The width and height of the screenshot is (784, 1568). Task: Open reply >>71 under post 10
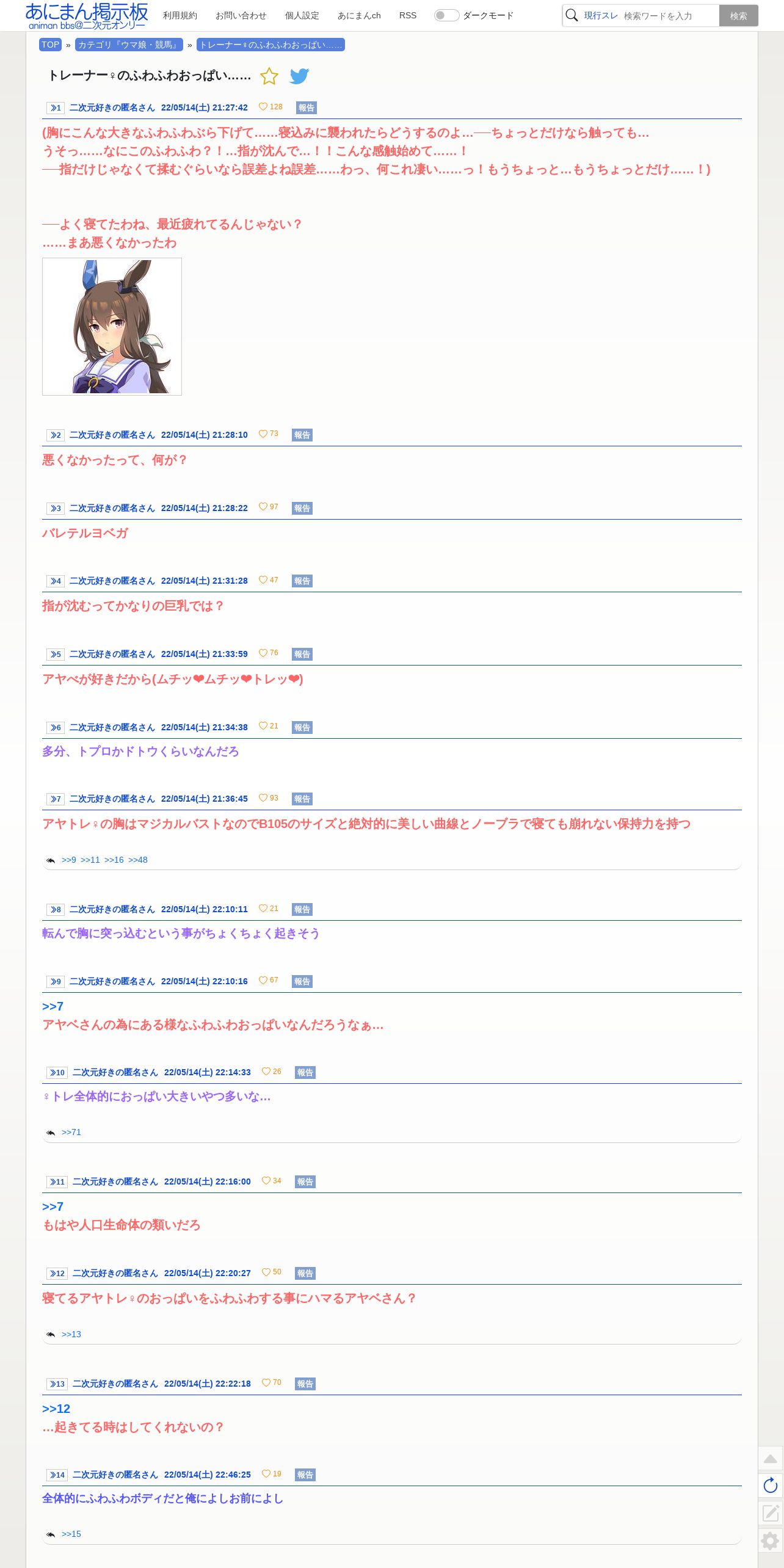(x=71, y=1132)
